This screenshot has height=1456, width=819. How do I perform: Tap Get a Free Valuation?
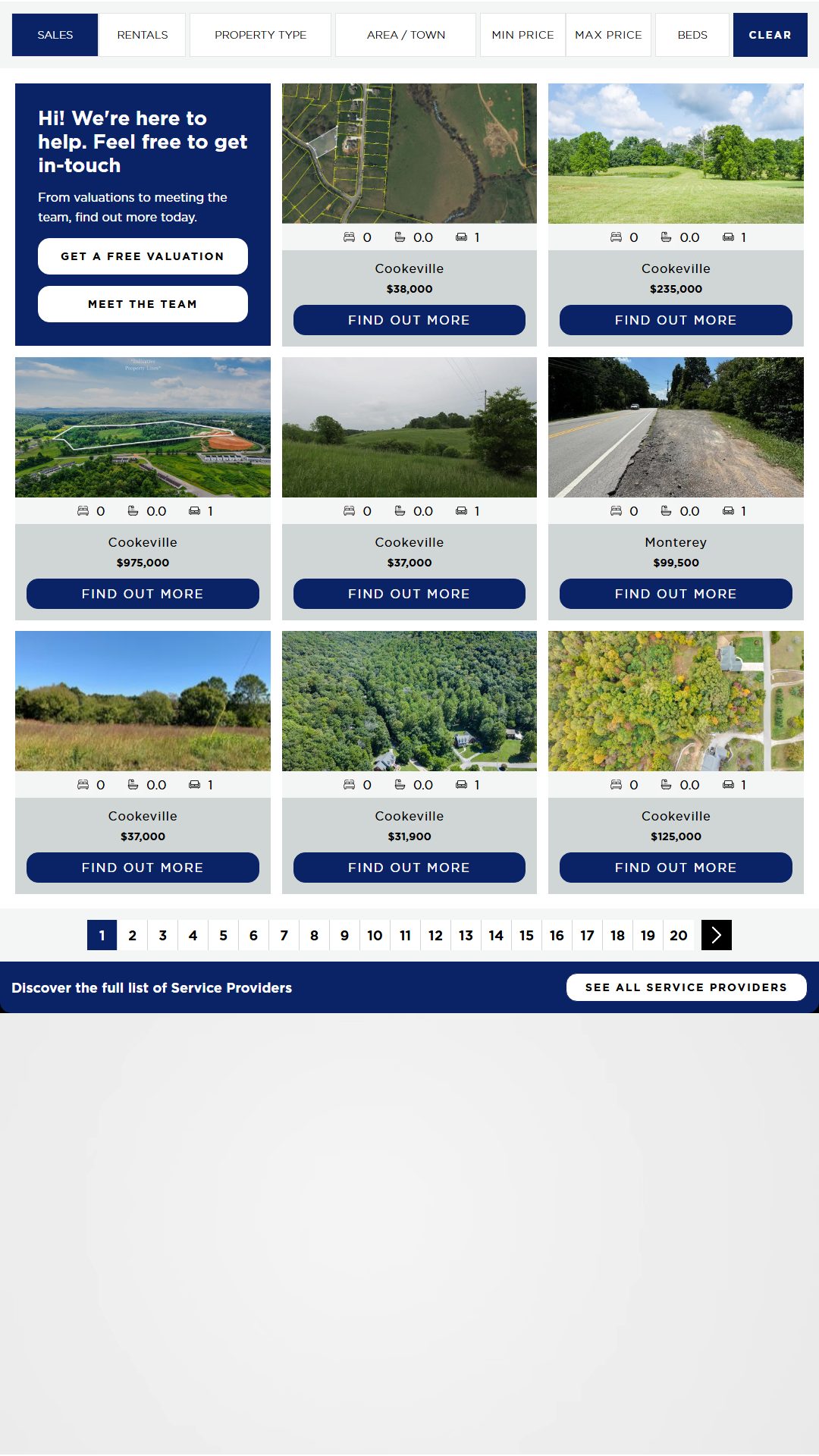coord(143,256)
